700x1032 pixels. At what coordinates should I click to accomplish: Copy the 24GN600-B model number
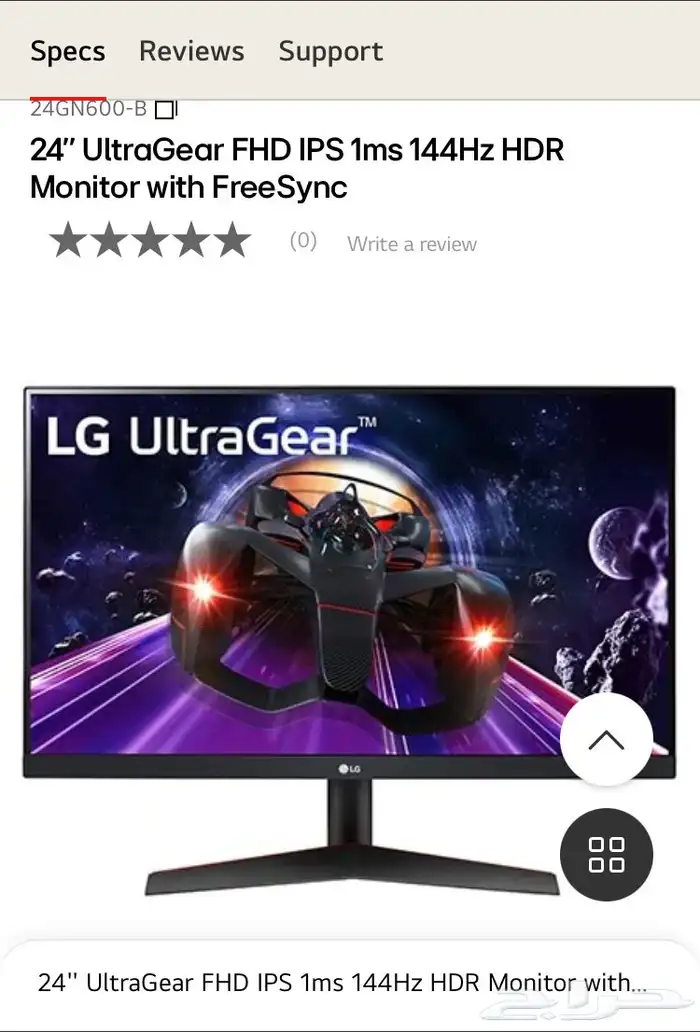167,109
